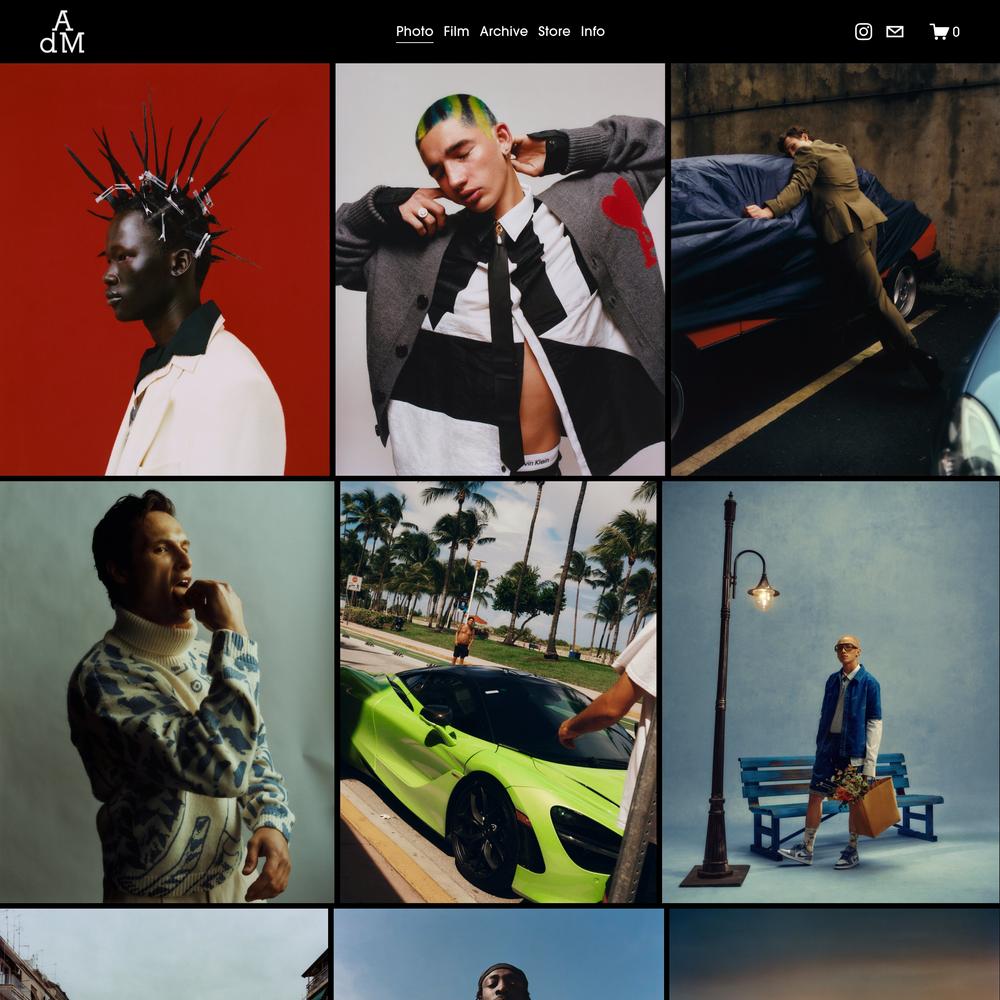The width and height of the screenshot is (1000, 1000).
Task: Select the Photo tab
Action: (x=414, y=31)
